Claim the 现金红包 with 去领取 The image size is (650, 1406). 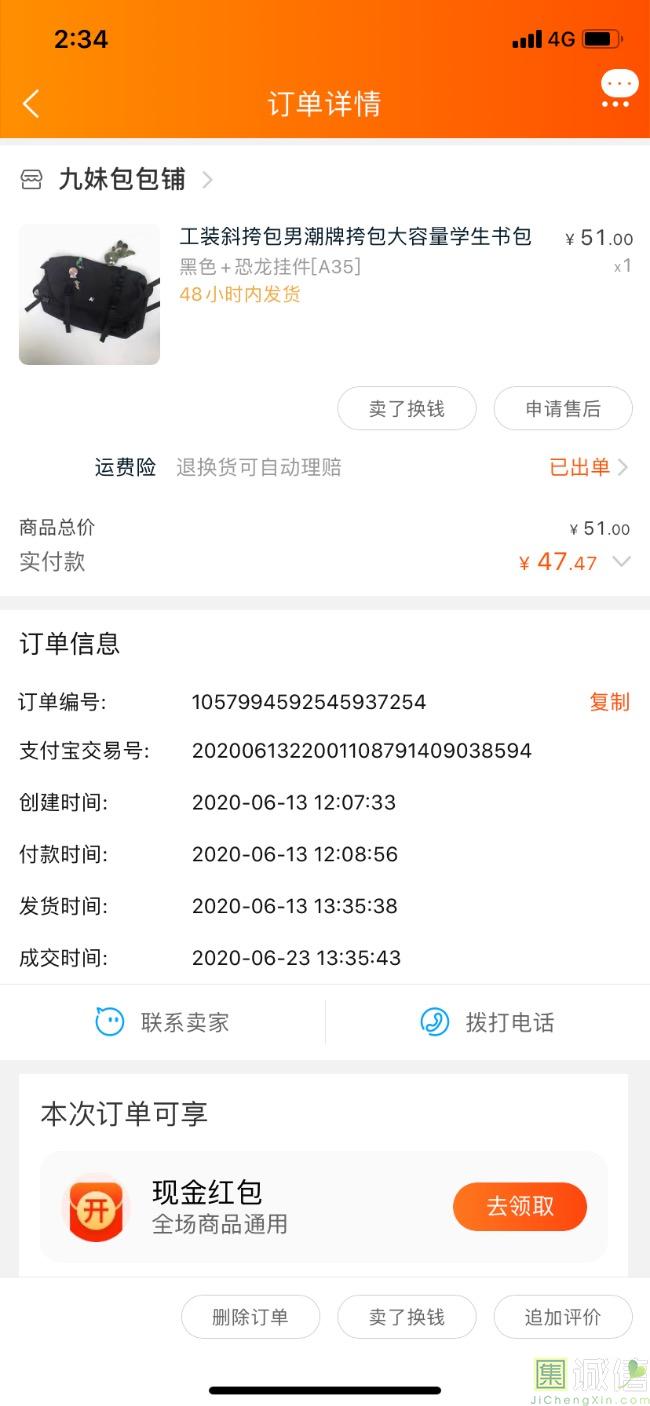click(x=519, y=1206)
